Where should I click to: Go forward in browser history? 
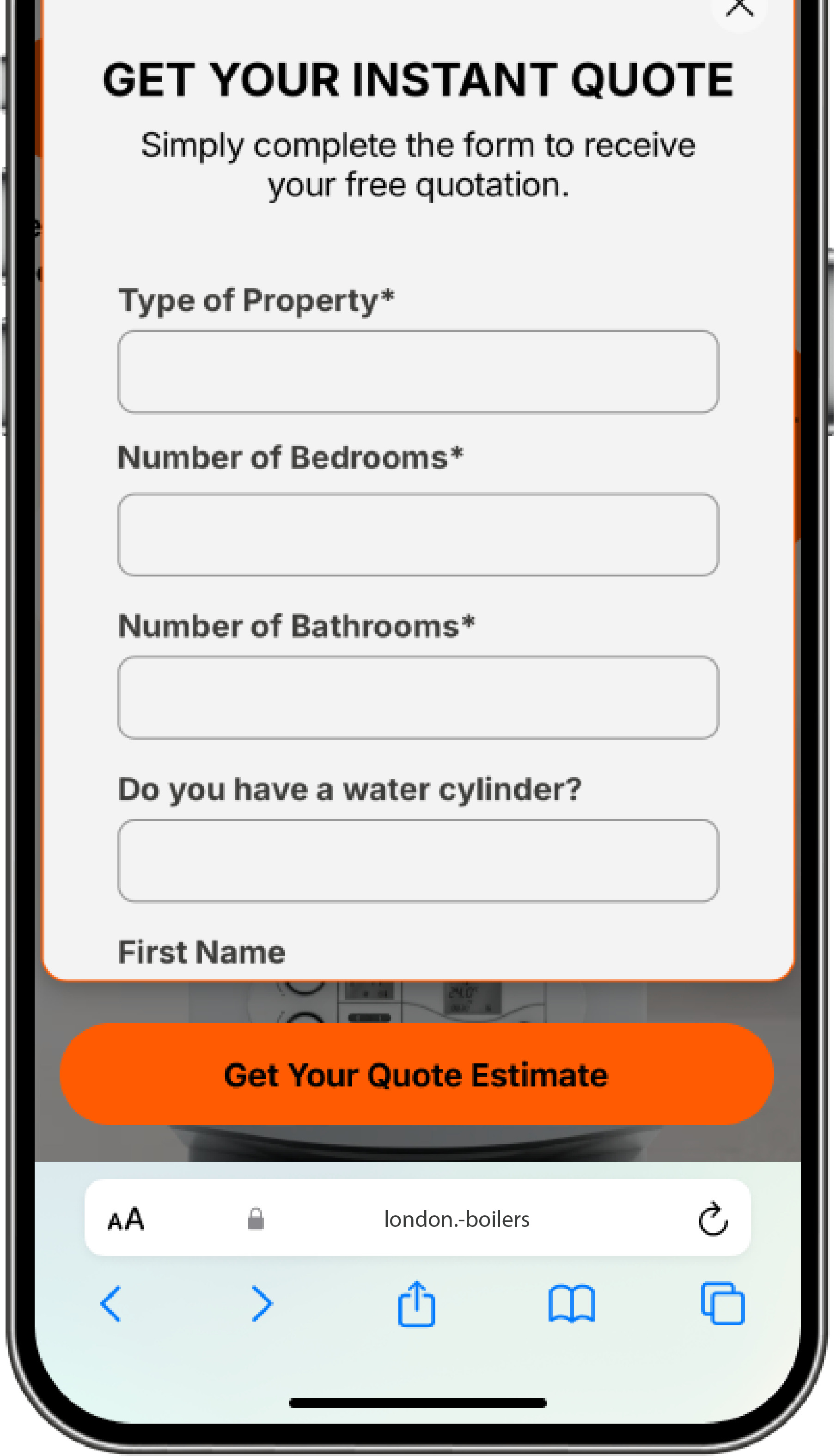(263, 1305)
